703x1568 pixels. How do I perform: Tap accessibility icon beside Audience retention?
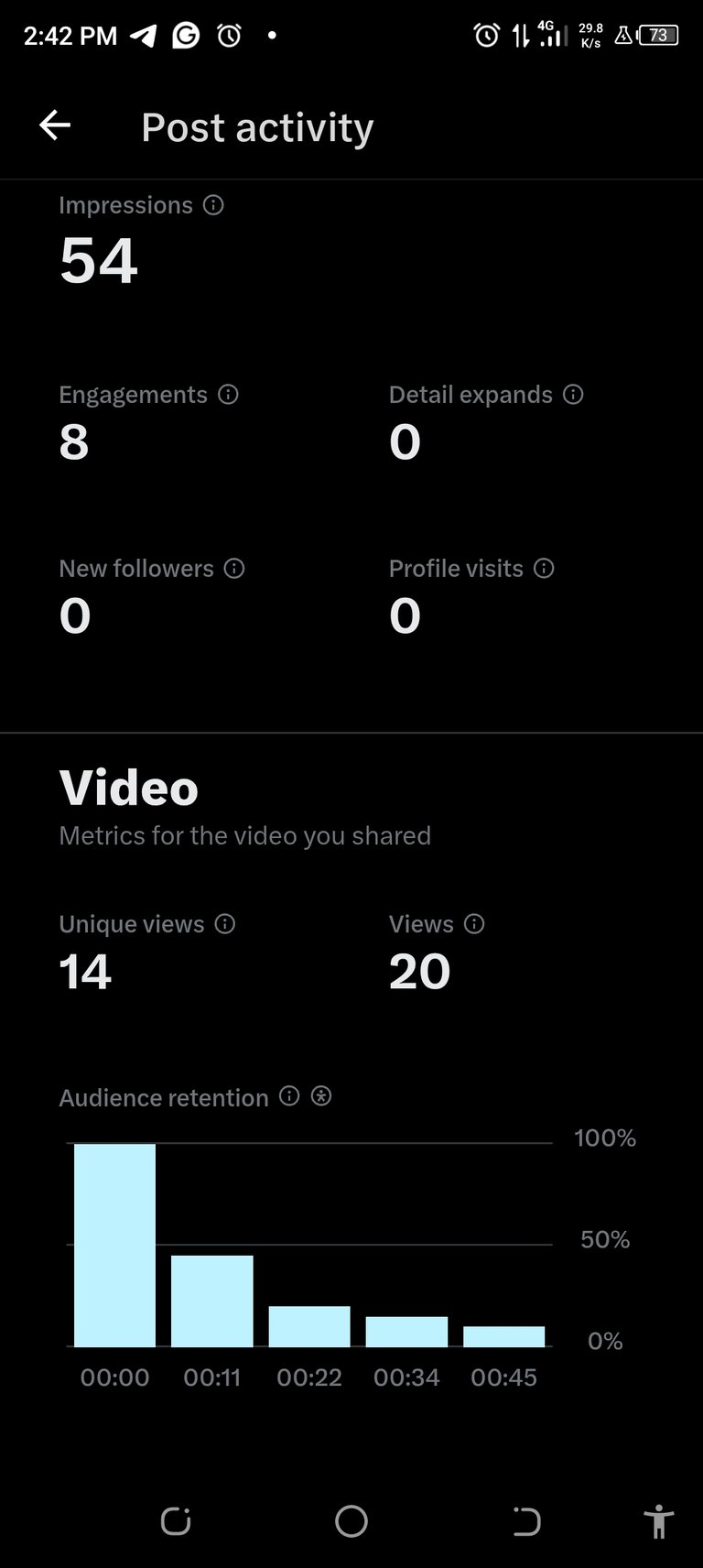click(x=321, y=1096)
